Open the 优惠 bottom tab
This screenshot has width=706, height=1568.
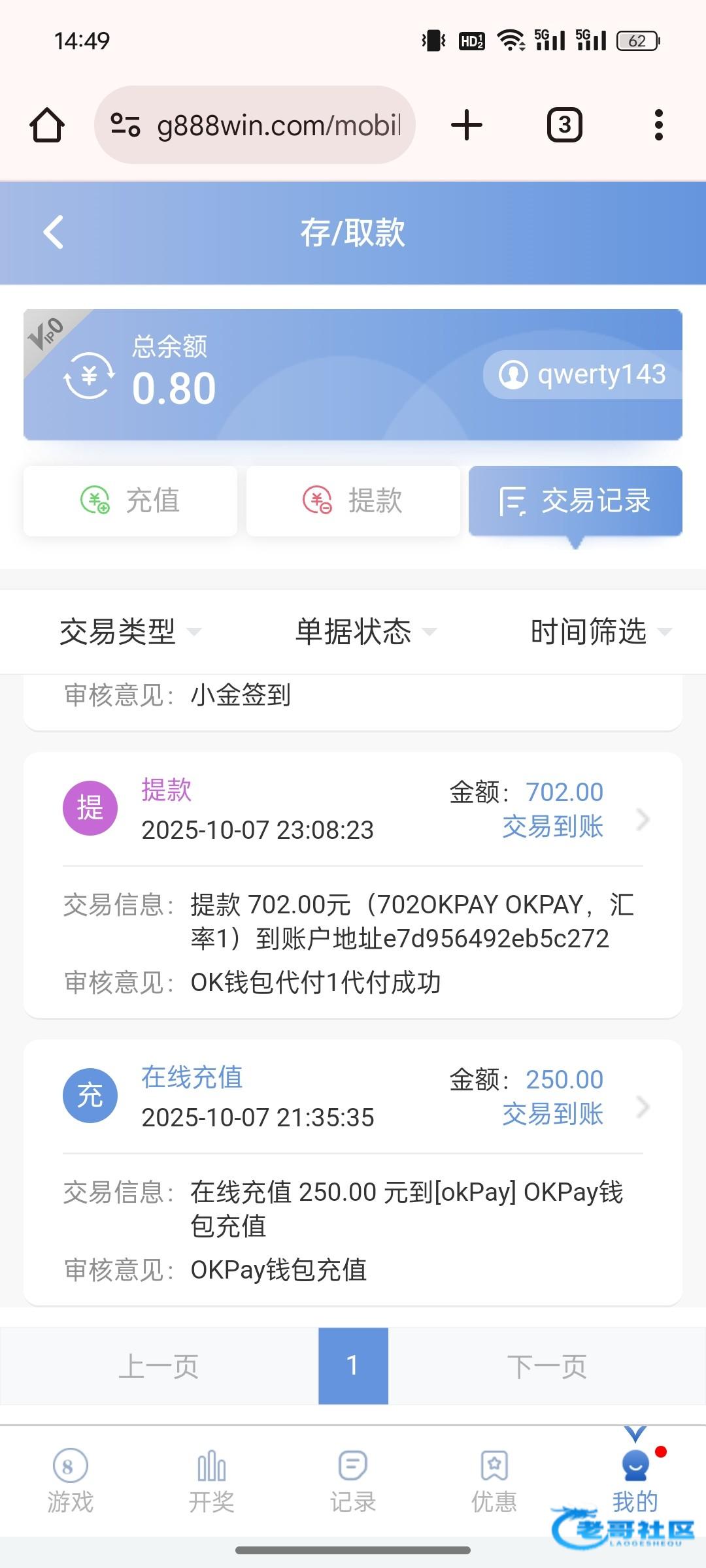pos(494,1482)
